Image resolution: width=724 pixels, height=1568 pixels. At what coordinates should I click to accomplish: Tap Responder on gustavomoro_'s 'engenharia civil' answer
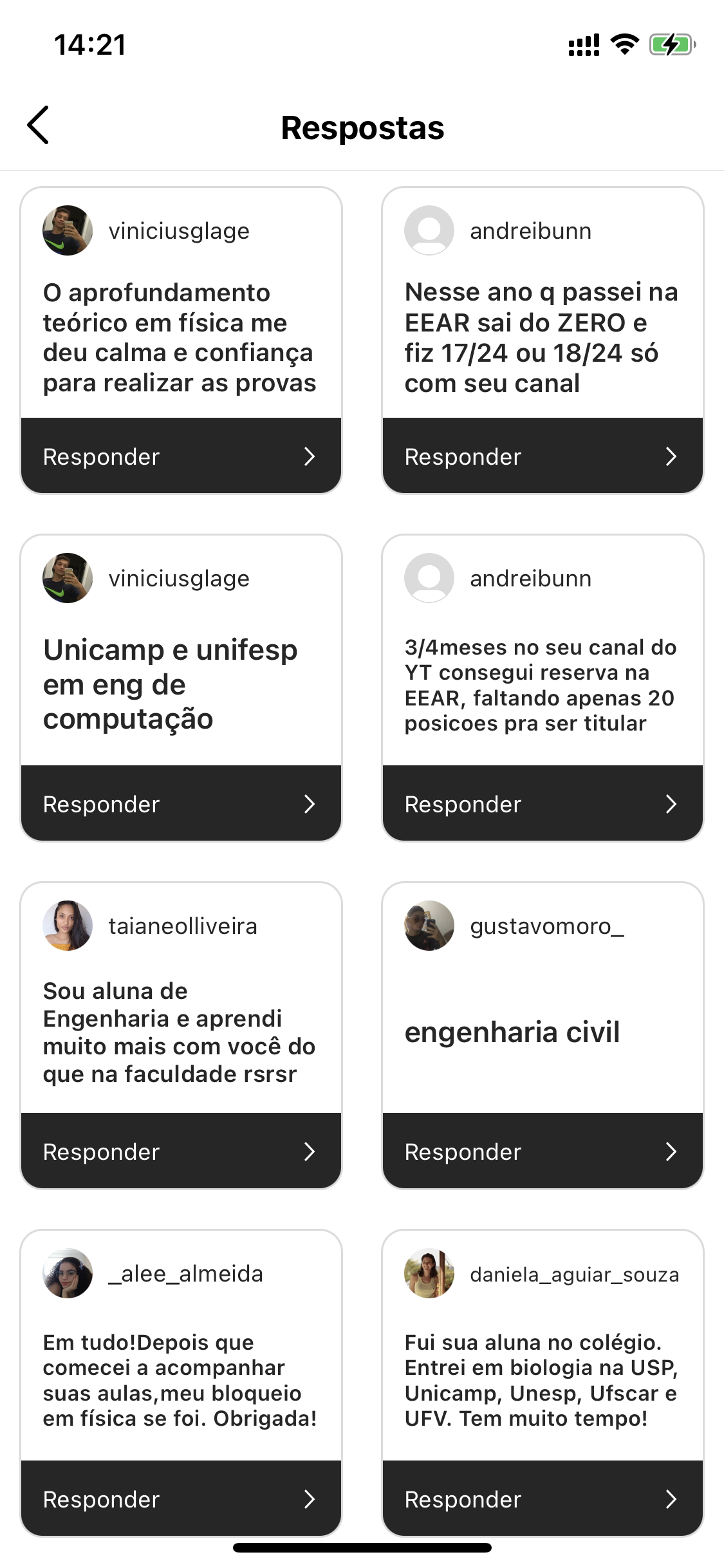point(543,1152)
